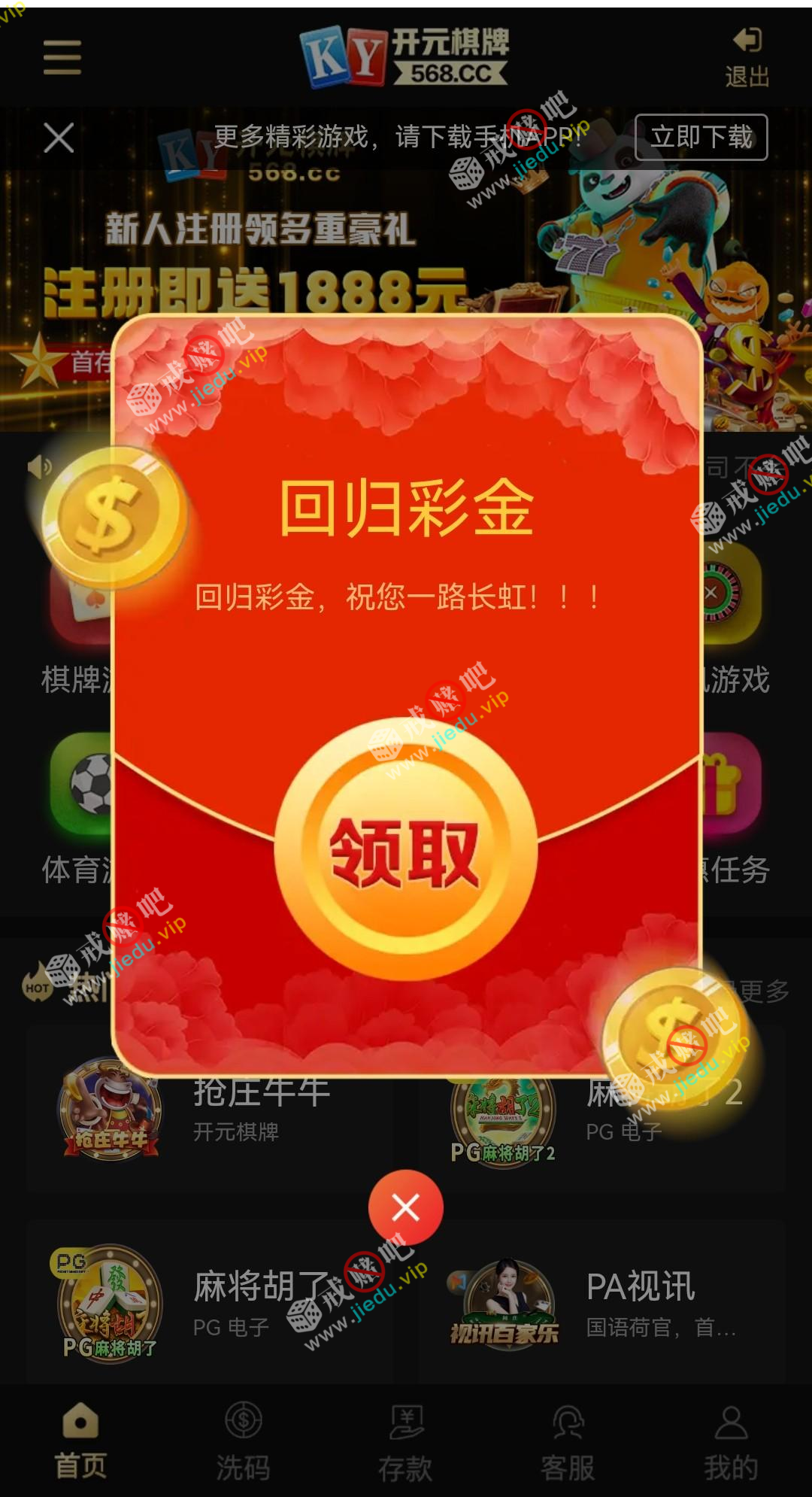Close the 回归彩金 red envelope popup

click(405, 1207)
